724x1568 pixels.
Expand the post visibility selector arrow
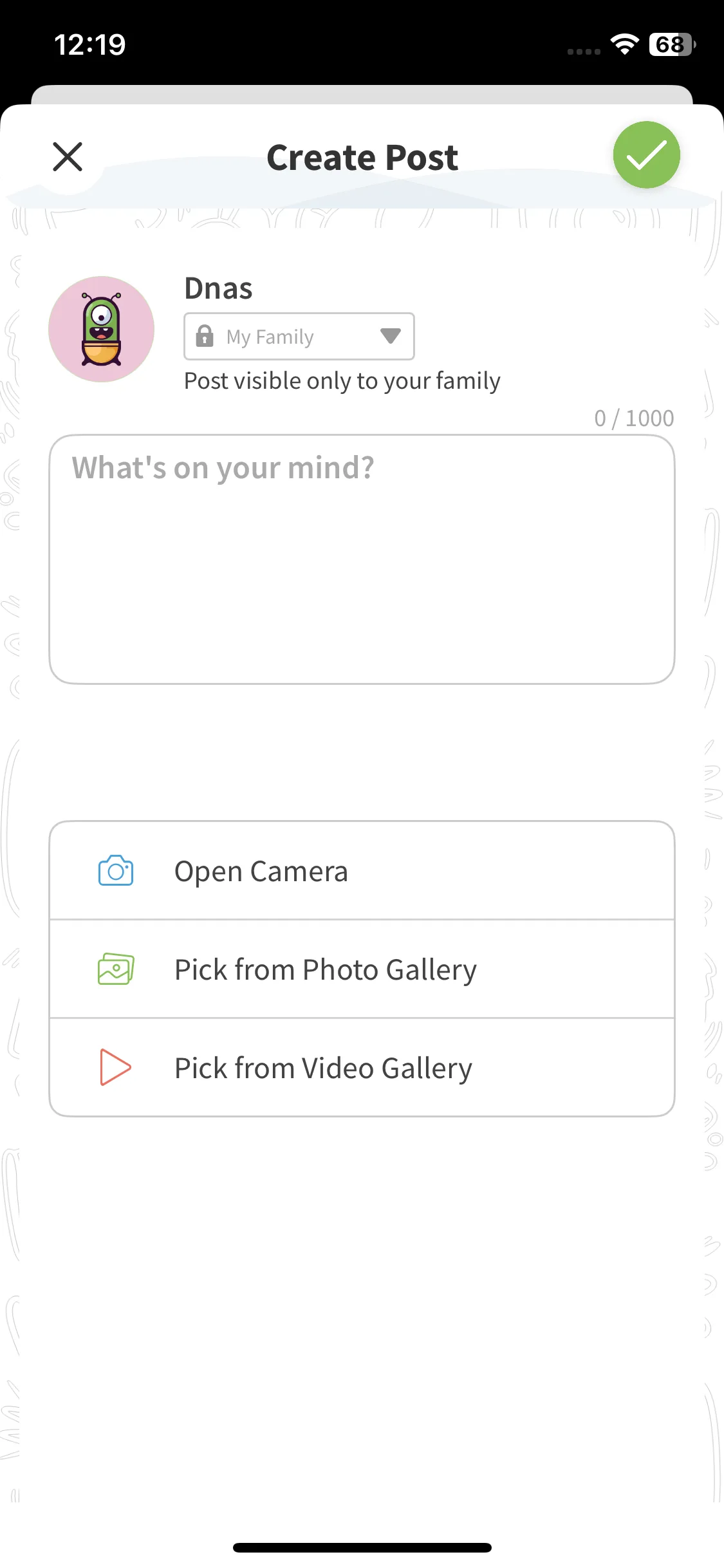(x=391, y=336)
